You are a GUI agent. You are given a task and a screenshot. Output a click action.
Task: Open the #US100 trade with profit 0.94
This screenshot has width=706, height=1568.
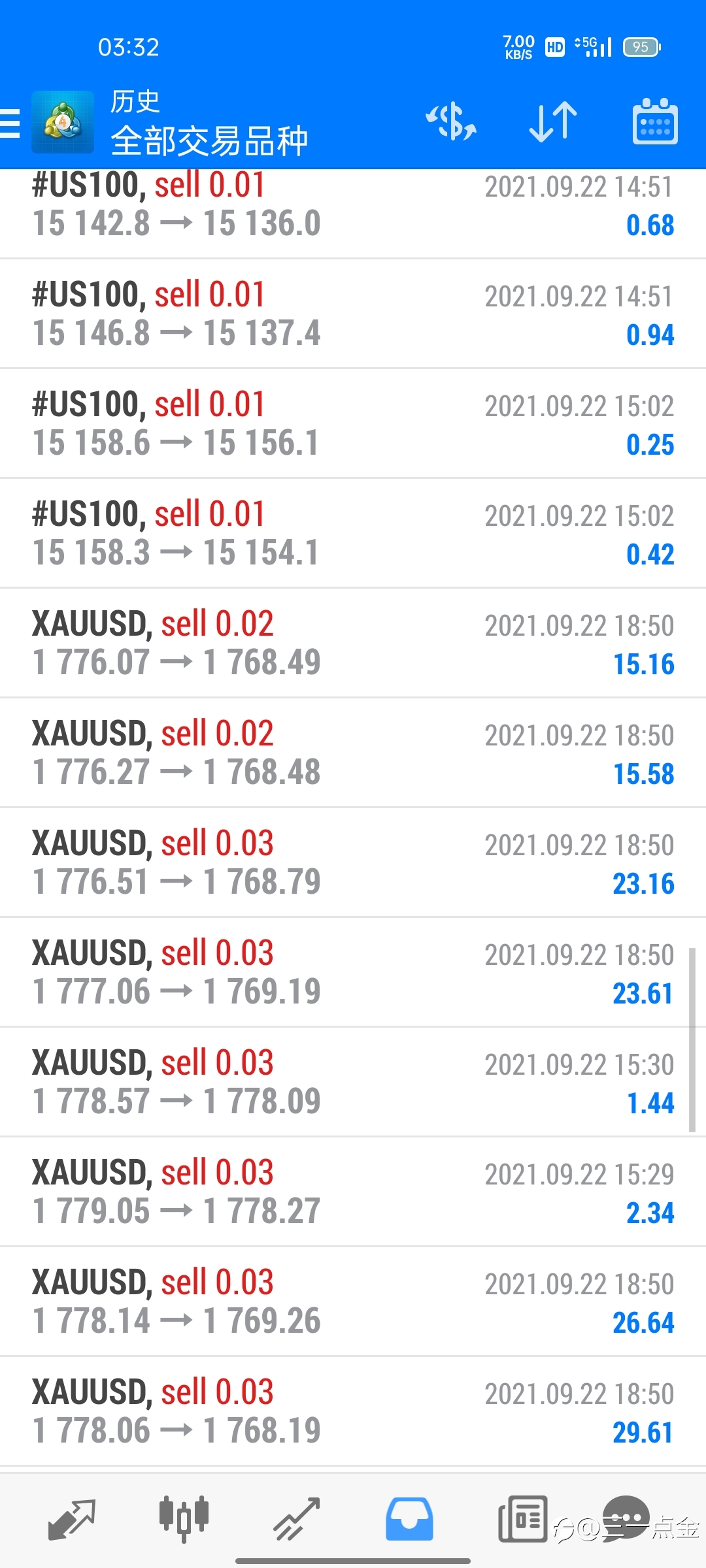353,314
